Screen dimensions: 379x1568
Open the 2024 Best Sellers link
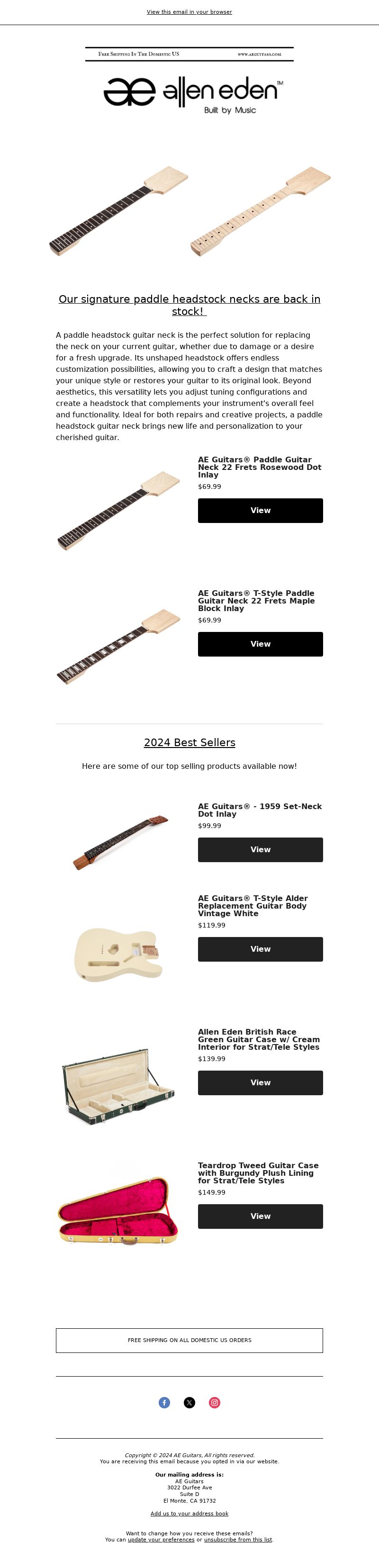click(189, 743)
